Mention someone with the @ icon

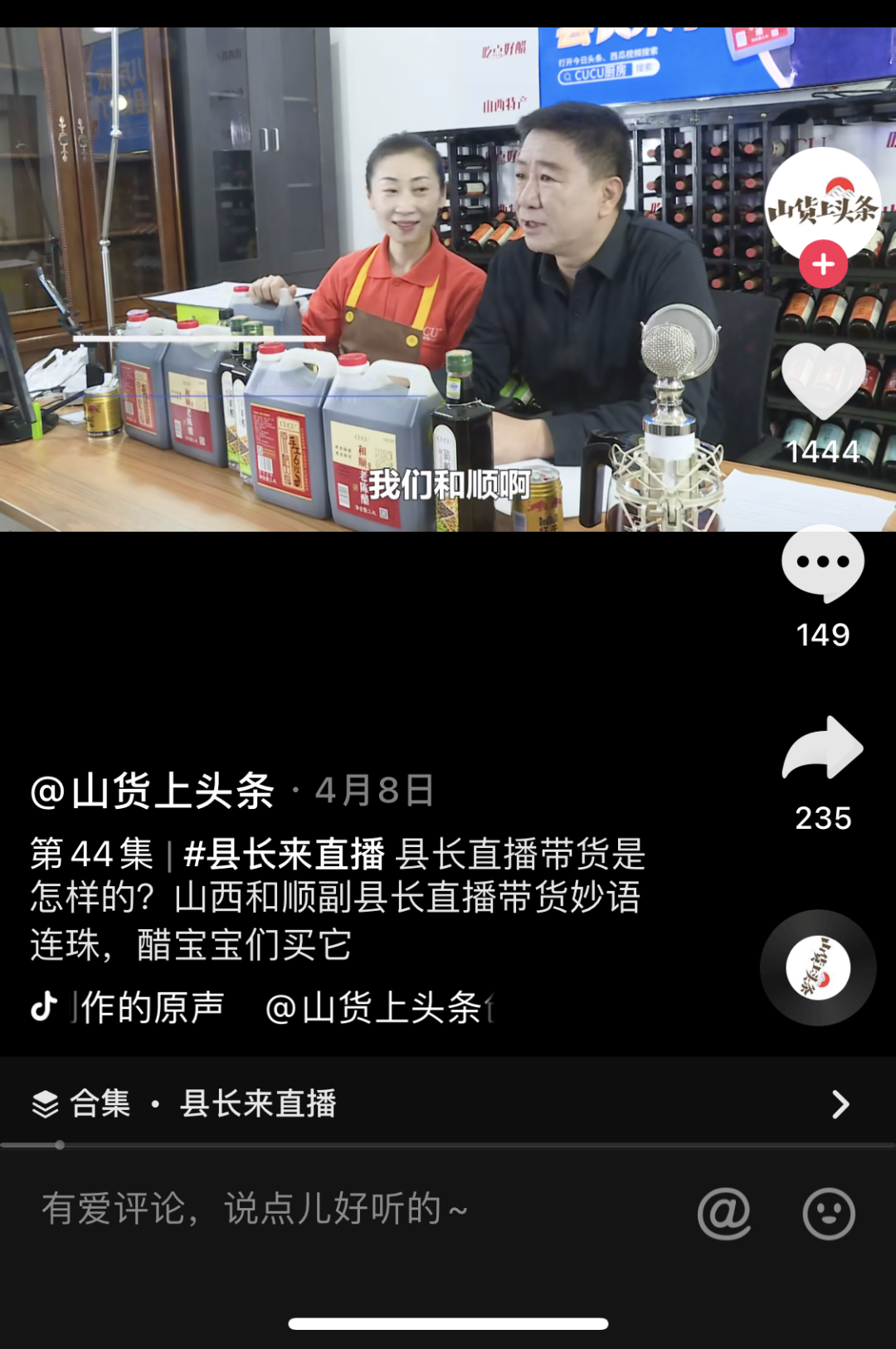coord(724,1214)
